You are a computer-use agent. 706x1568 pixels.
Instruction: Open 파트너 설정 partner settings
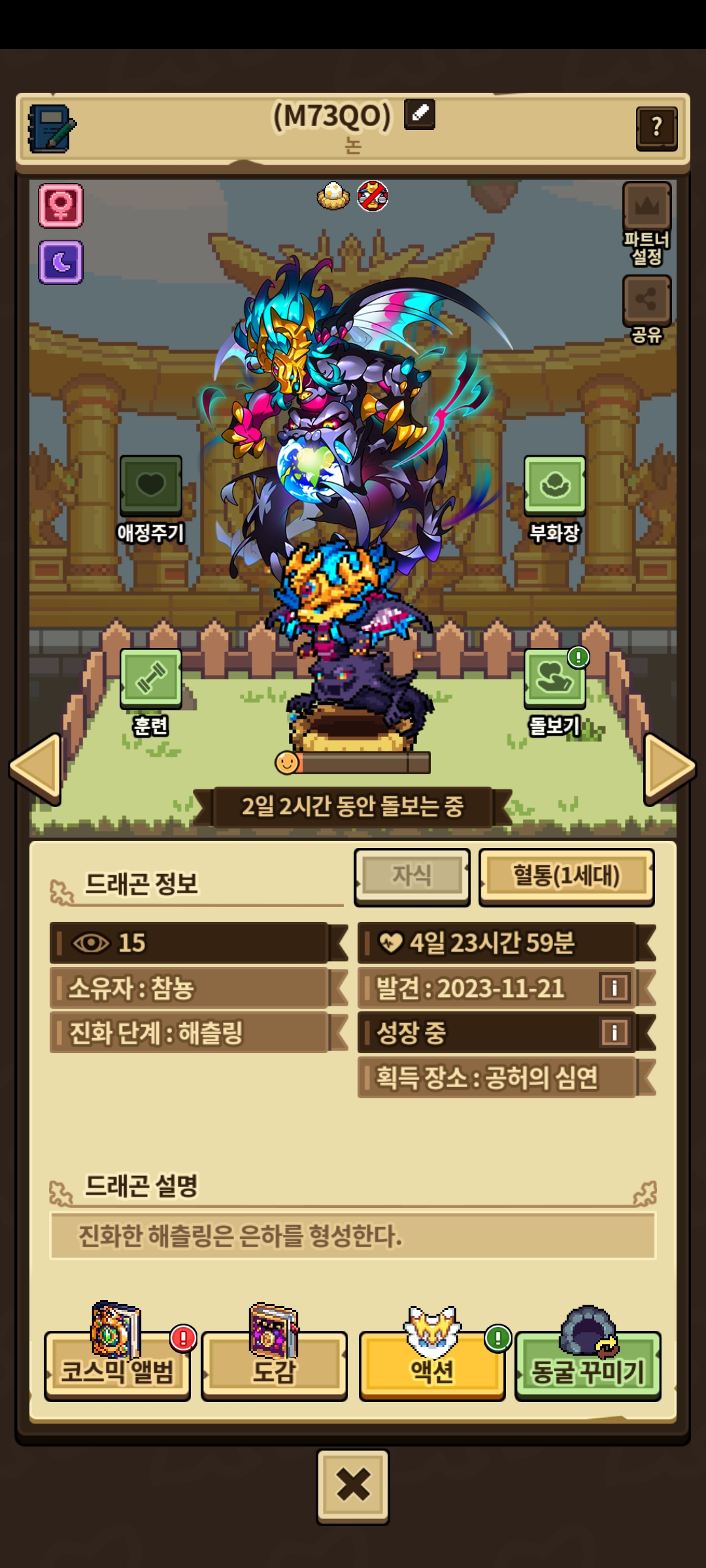pos(647,223)
